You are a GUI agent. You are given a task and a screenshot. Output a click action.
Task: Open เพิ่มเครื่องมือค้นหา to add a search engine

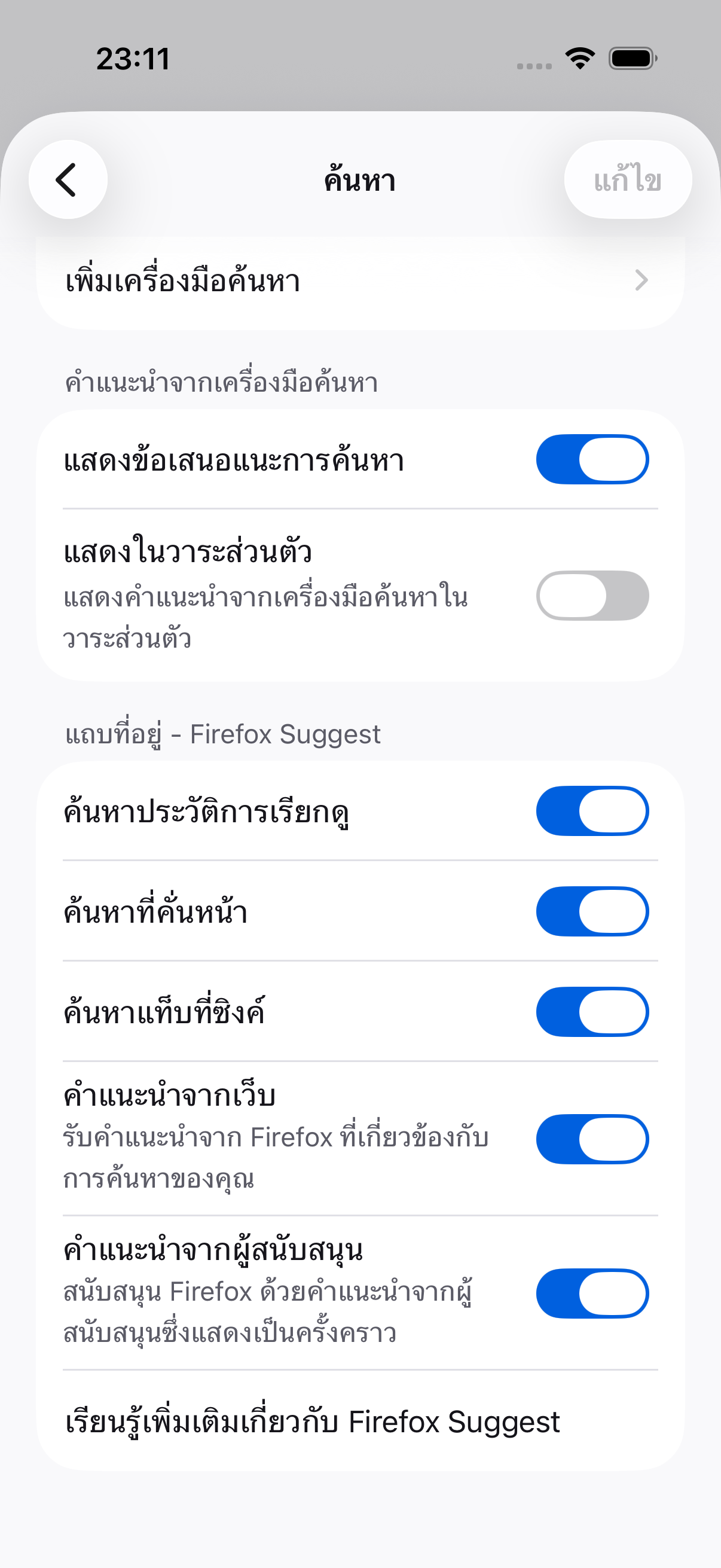pyautogui.click(x=360, y=281)
